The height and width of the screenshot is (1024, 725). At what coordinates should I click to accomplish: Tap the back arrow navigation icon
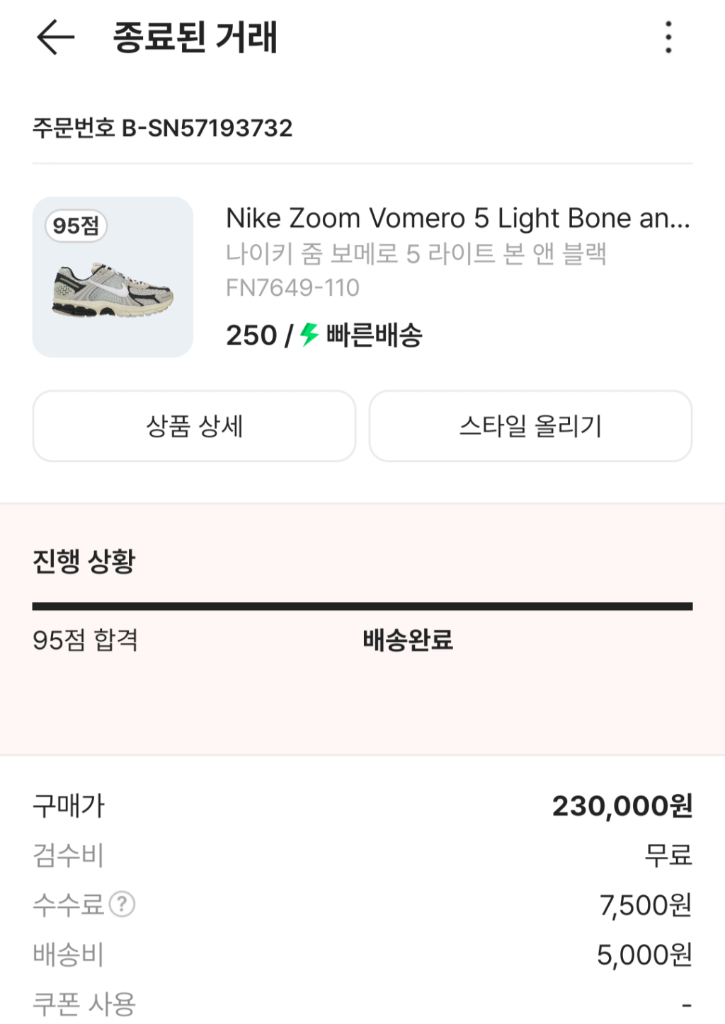coord(57,39)
